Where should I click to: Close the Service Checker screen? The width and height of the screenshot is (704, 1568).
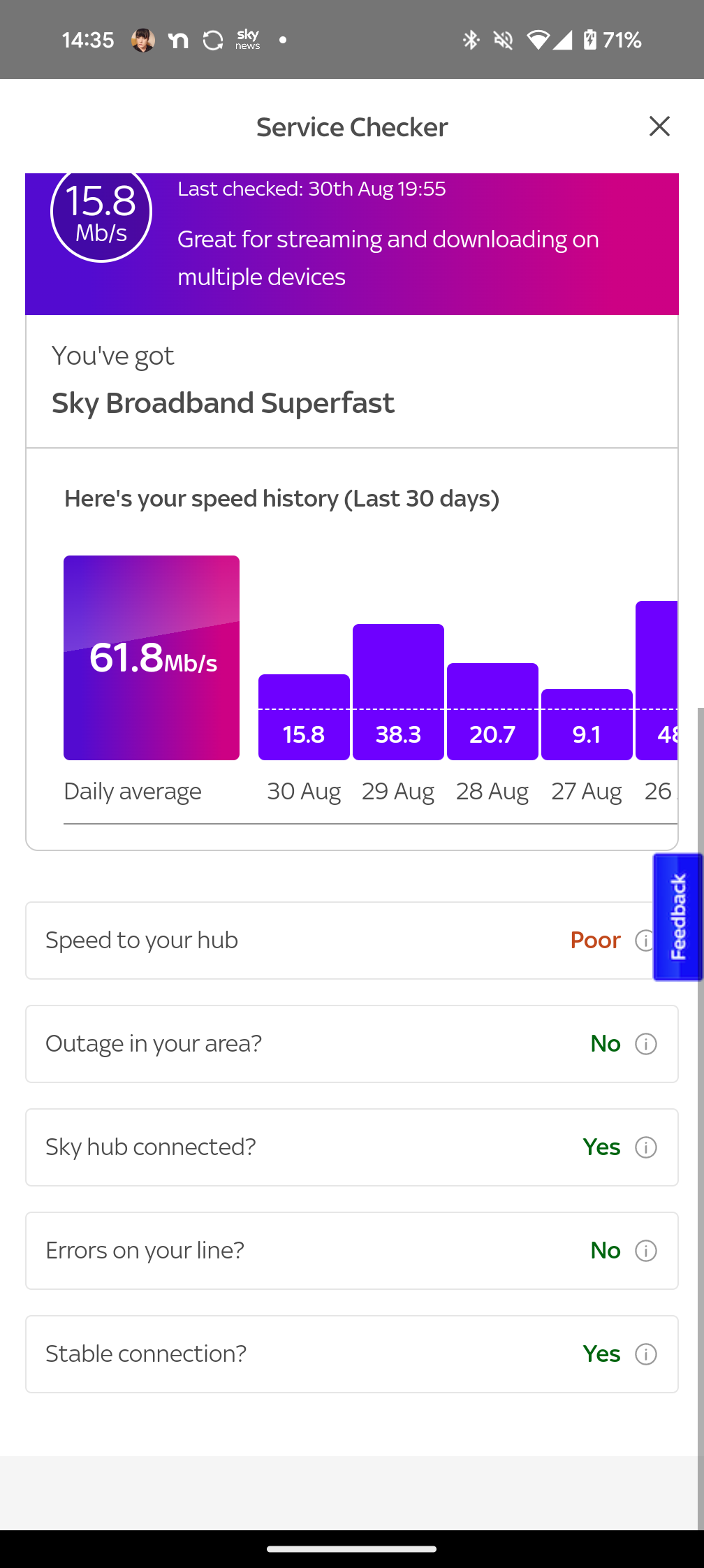click(x=659, y=126)
